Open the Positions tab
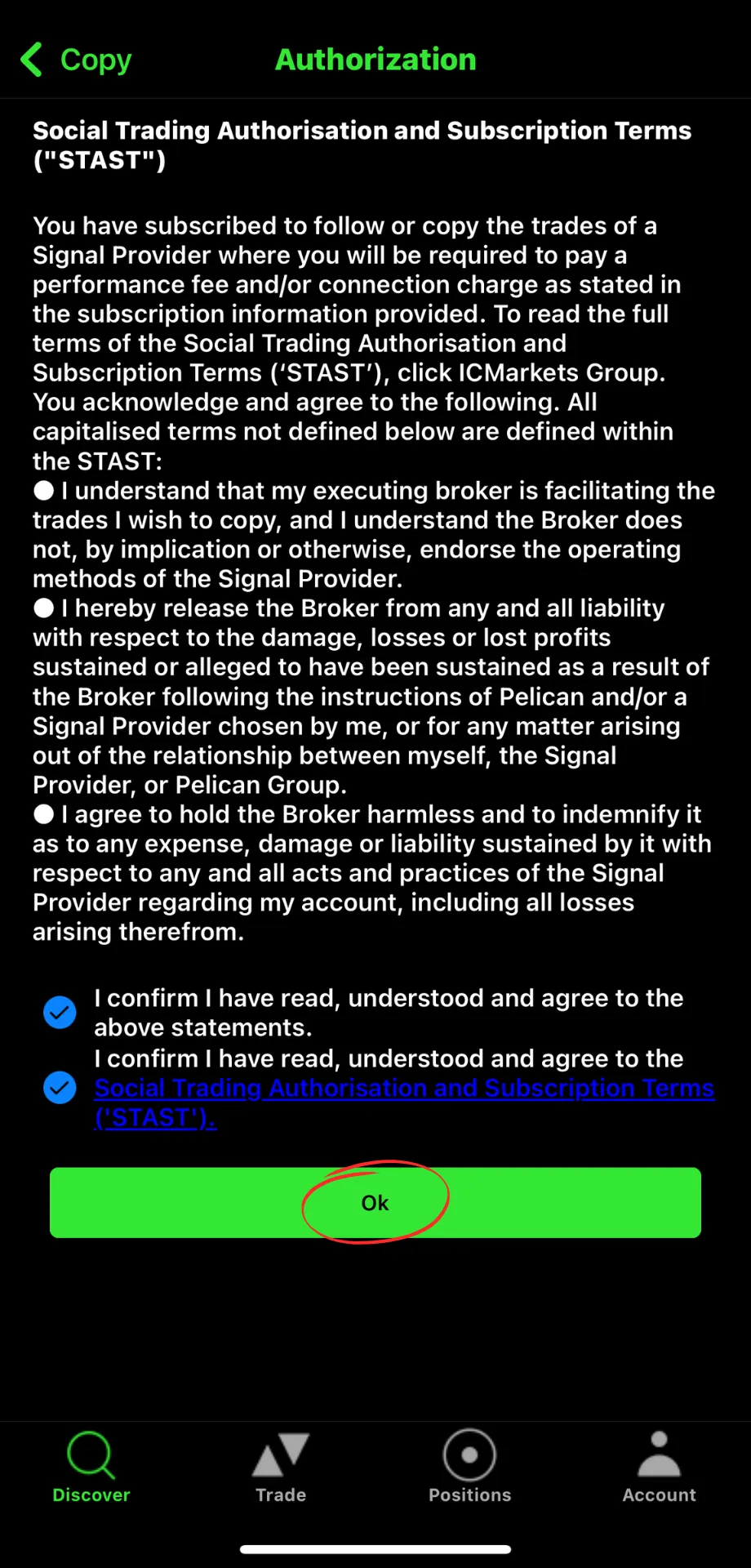The width and height of the screenshot is (751, 1568). click(470, 1468)
